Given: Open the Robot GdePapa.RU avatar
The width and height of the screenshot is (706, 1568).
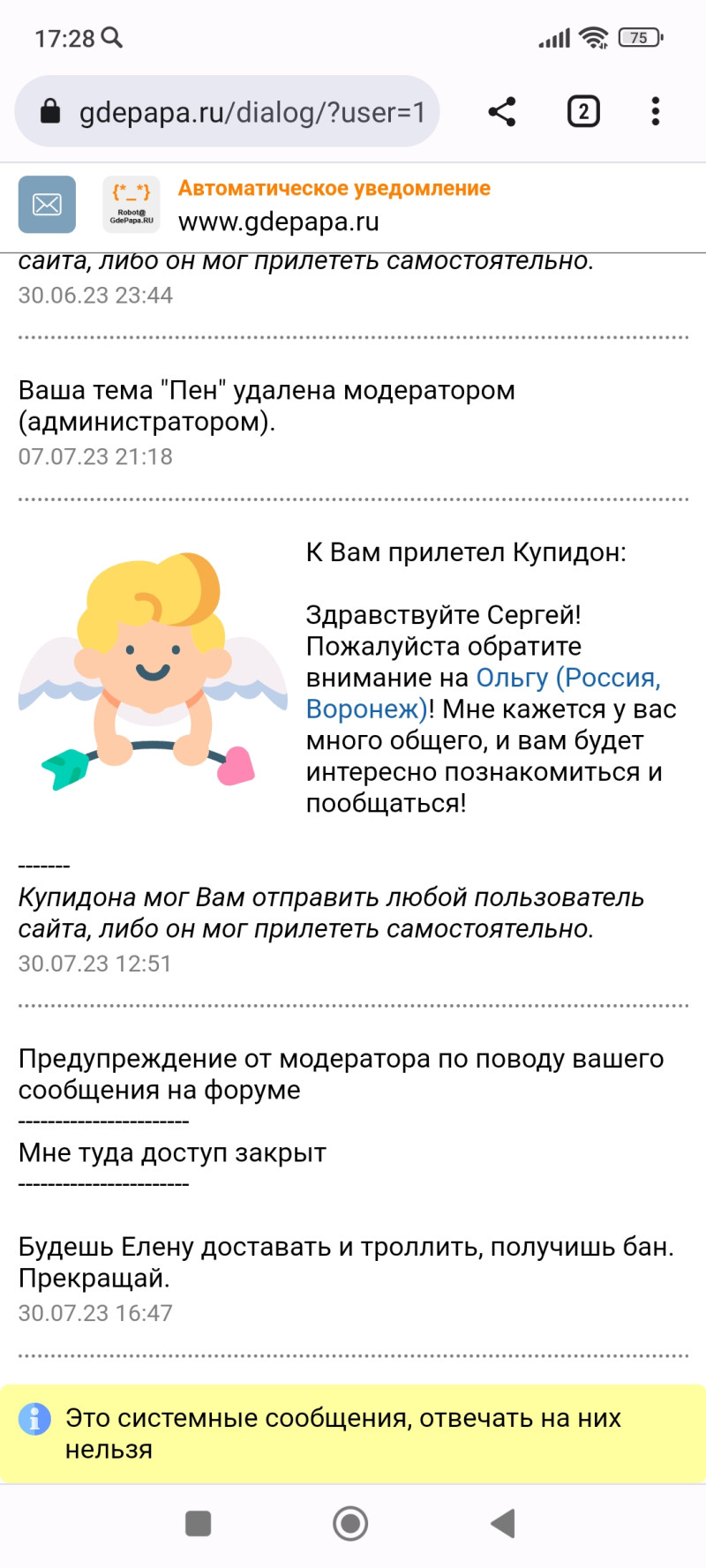Looking at the screenshot, I should pyautogui.click(x=131, y=205).
